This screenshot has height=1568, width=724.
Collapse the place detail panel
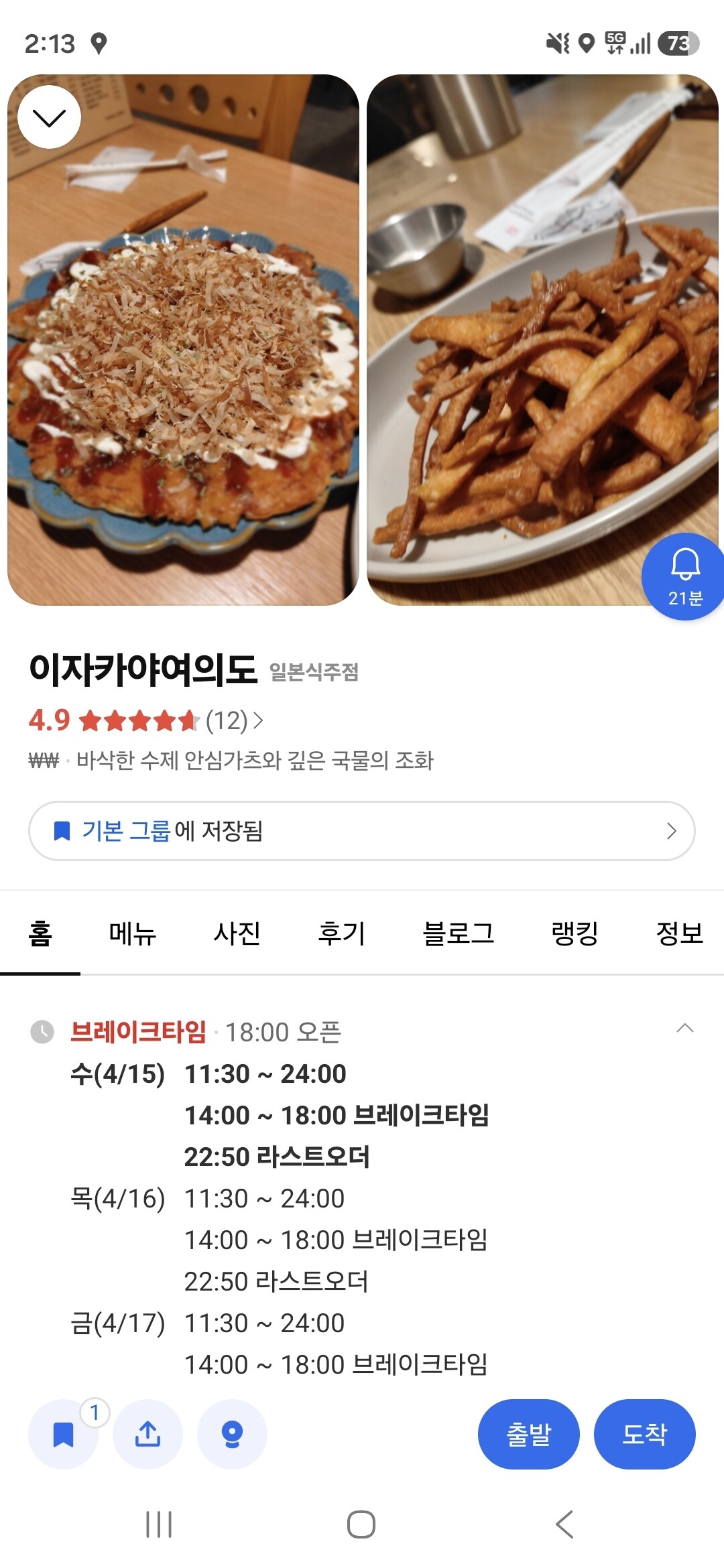[49, 117]
